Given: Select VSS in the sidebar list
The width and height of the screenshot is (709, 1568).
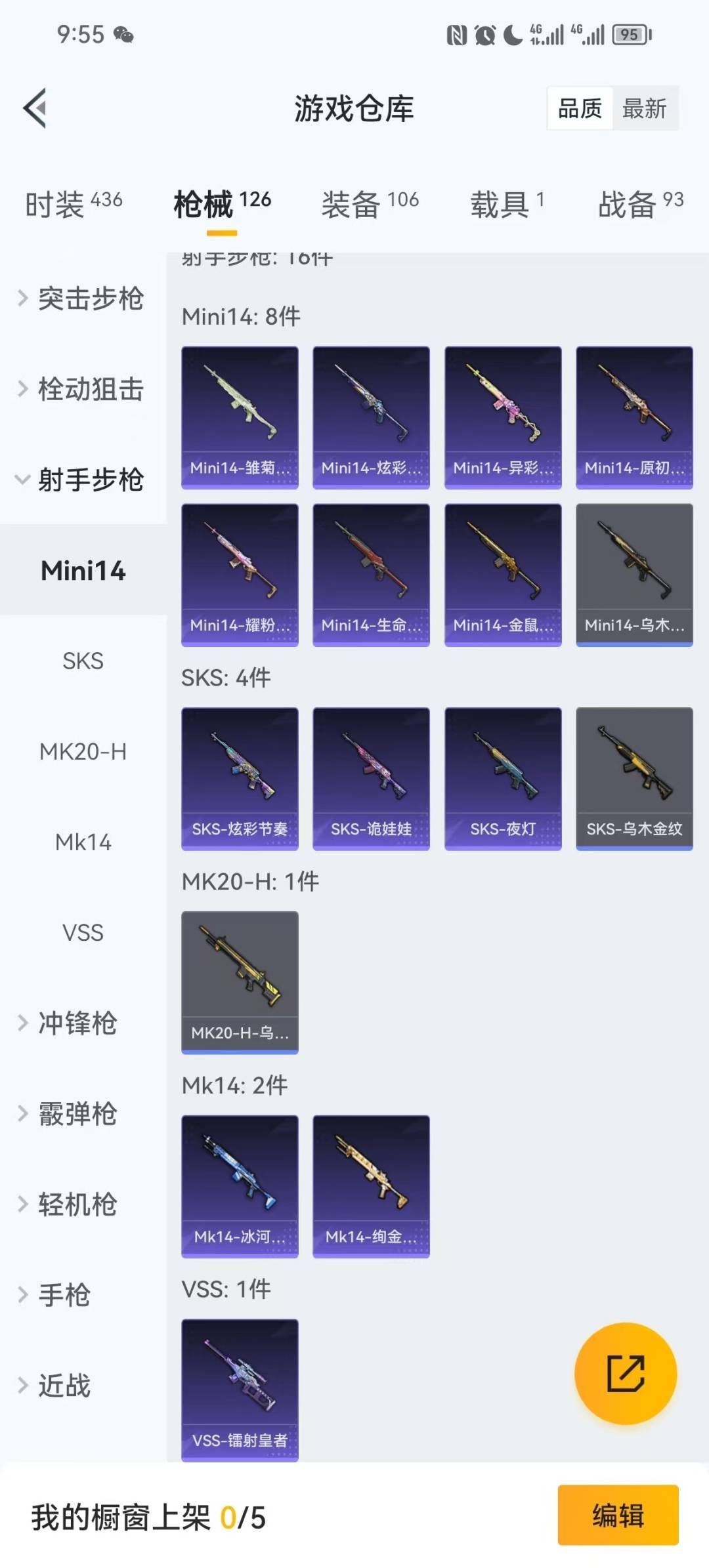Looking at the screenshot, I should [83, 933].
